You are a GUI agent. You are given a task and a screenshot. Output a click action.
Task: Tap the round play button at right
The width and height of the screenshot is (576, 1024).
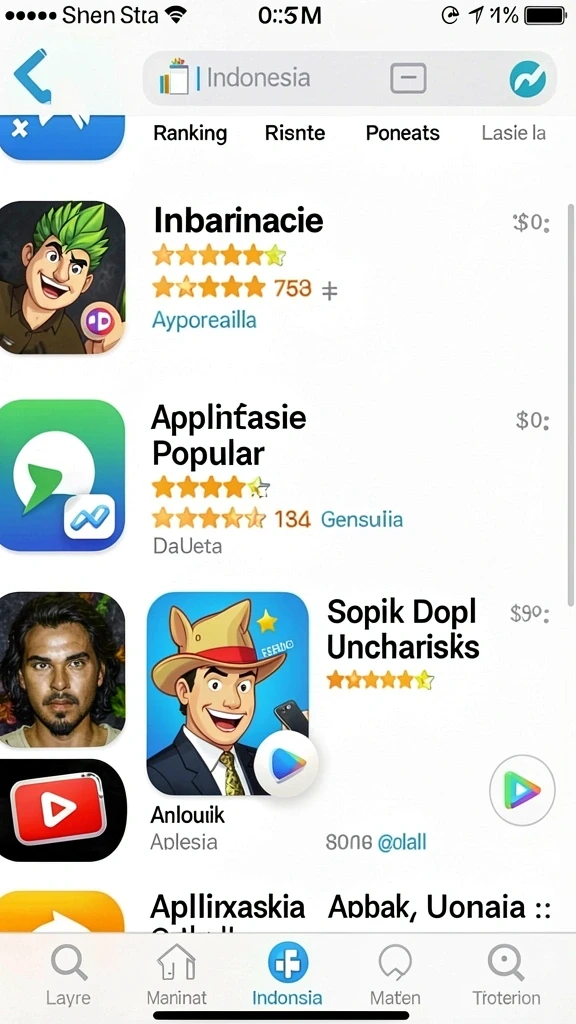pos(522,791)
